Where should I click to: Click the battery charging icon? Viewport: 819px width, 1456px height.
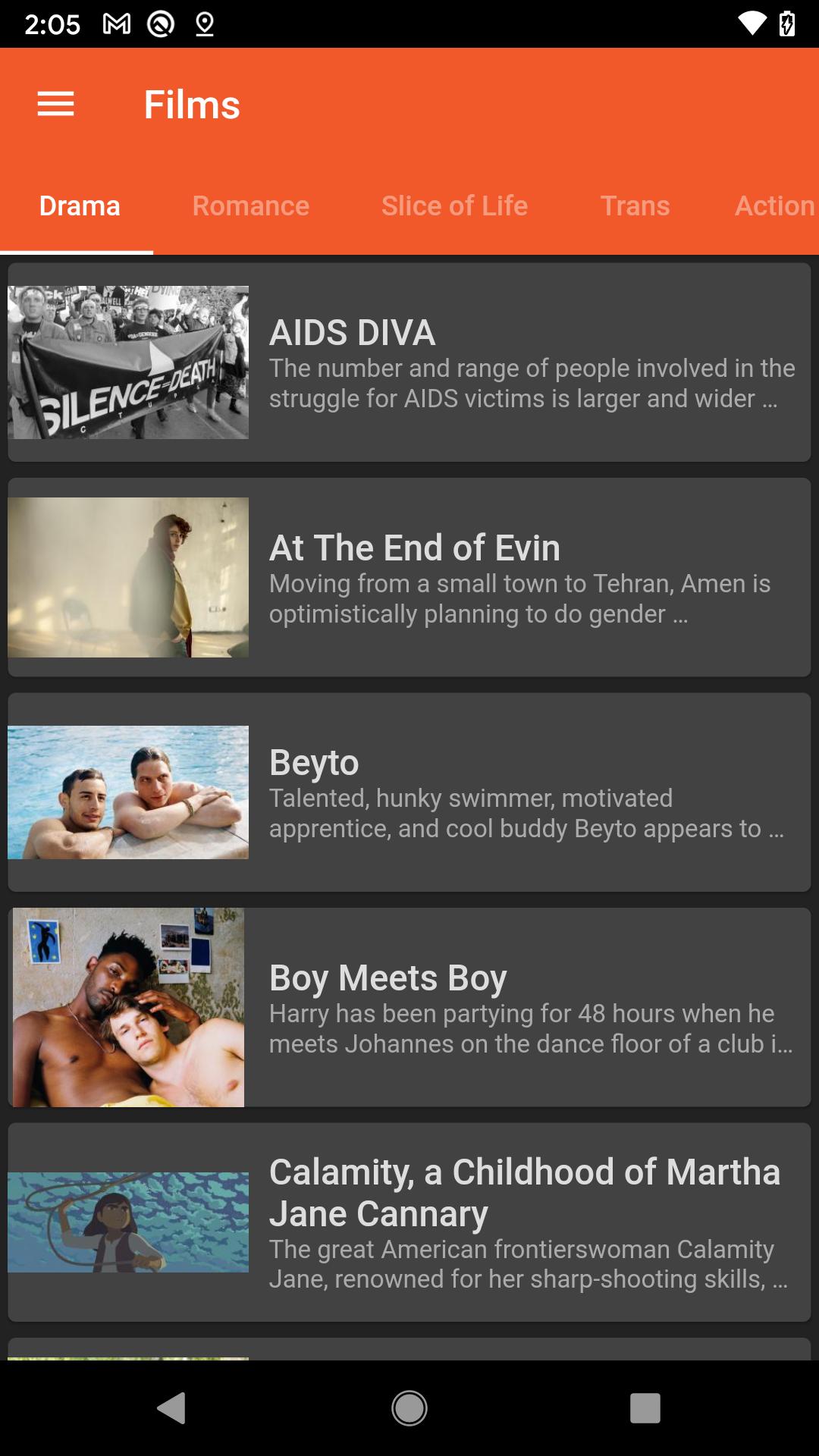click(787, 25)
